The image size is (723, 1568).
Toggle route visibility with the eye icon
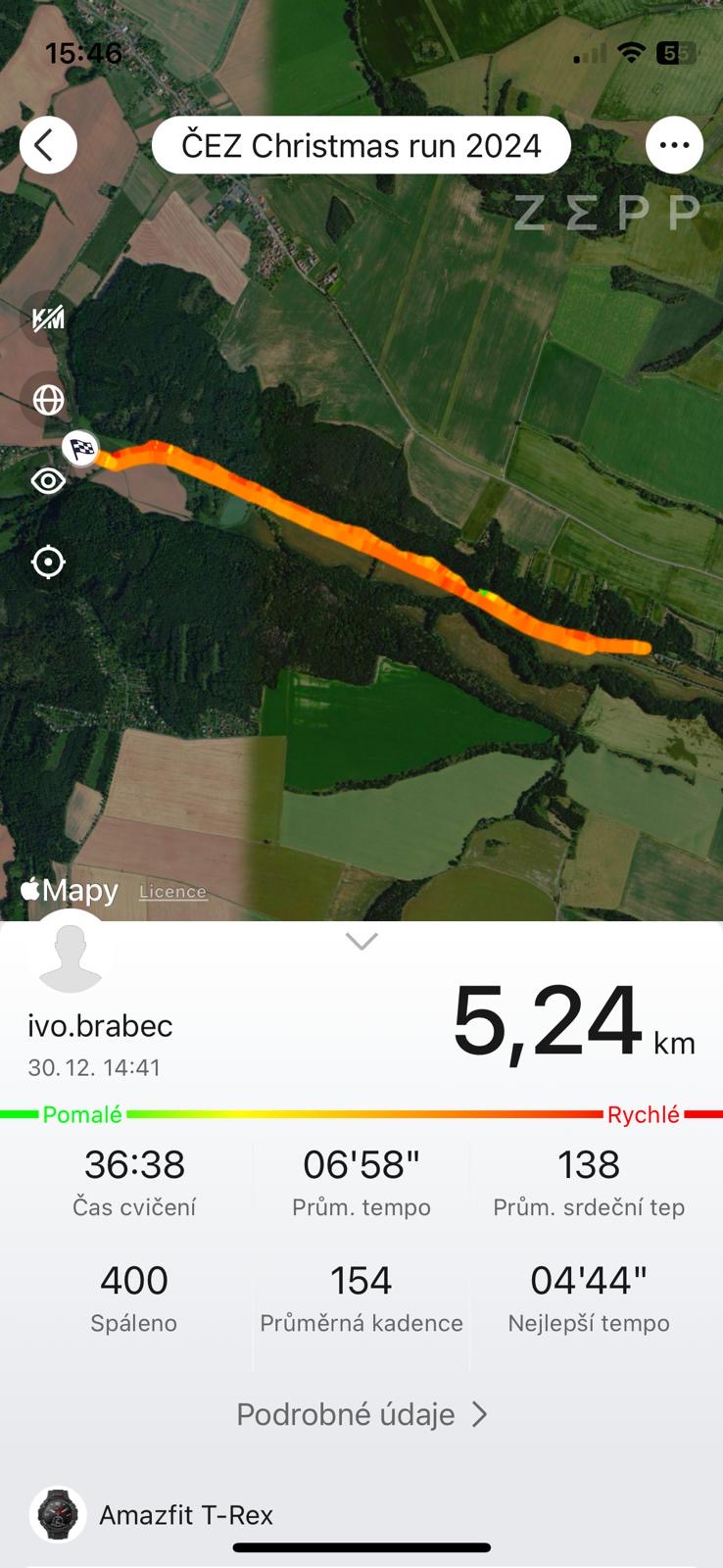point(48,481)
